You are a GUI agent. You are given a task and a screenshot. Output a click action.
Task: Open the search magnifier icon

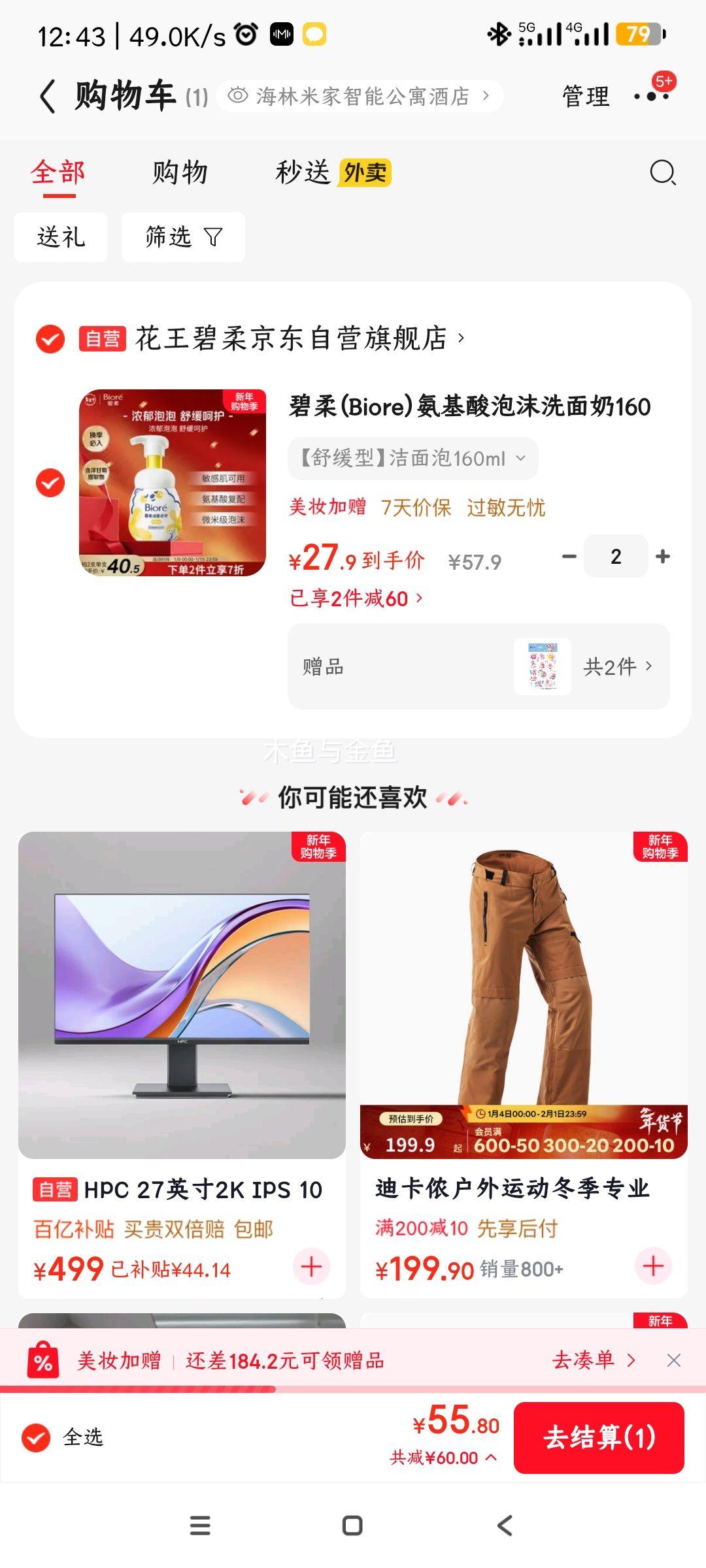click(663, 173)
